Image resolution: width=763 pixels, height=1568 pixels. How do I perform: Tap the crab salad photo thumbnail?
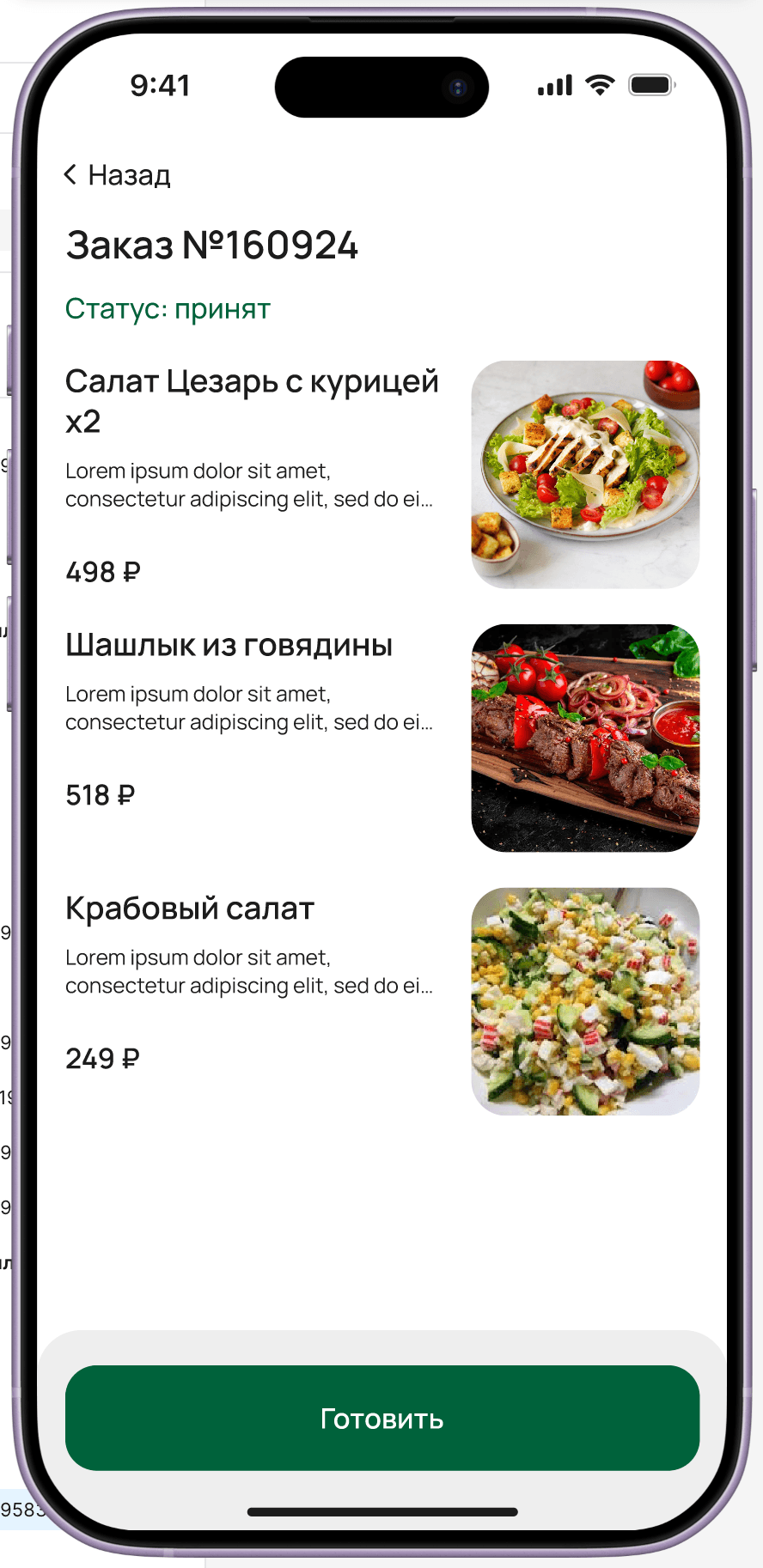(585, 1000)
